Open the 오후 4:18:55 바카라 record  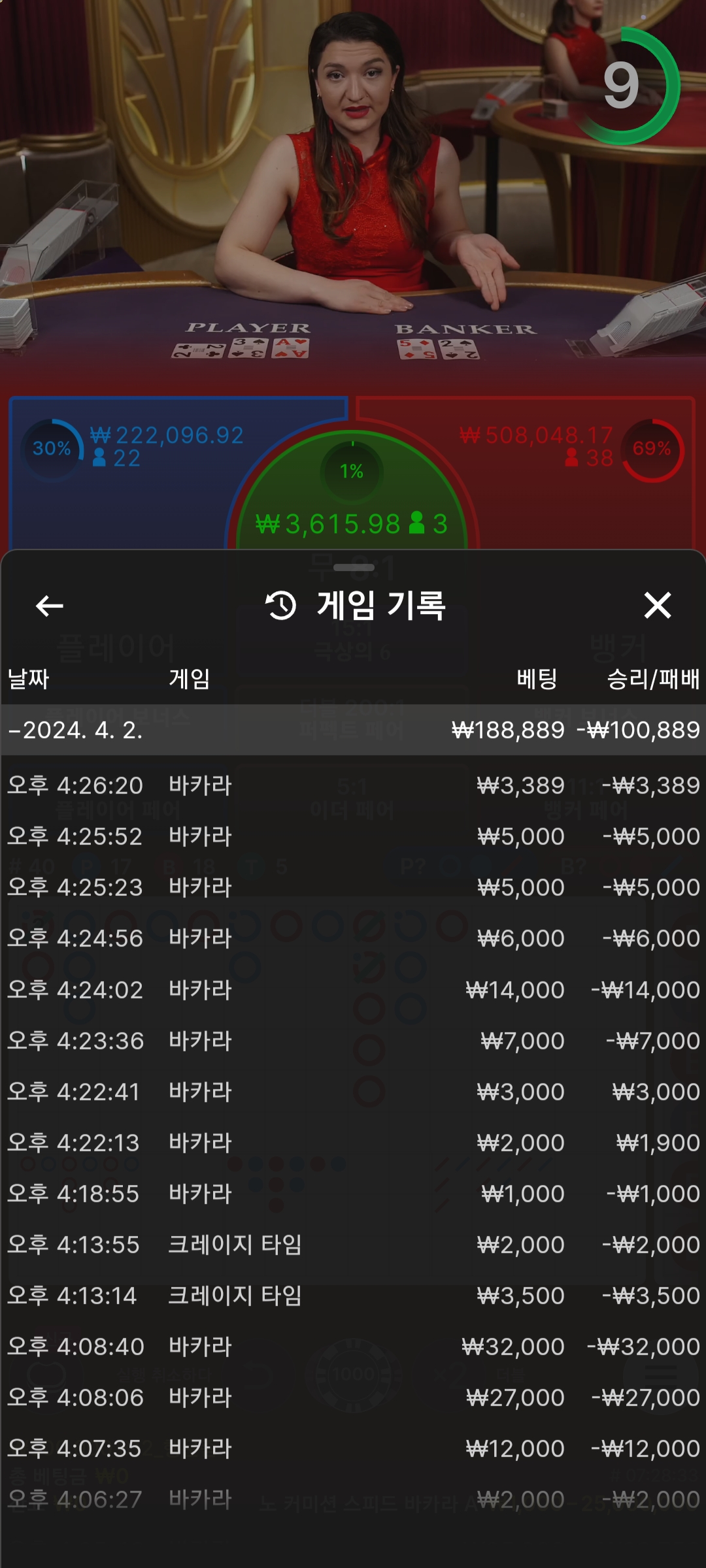353,1193
